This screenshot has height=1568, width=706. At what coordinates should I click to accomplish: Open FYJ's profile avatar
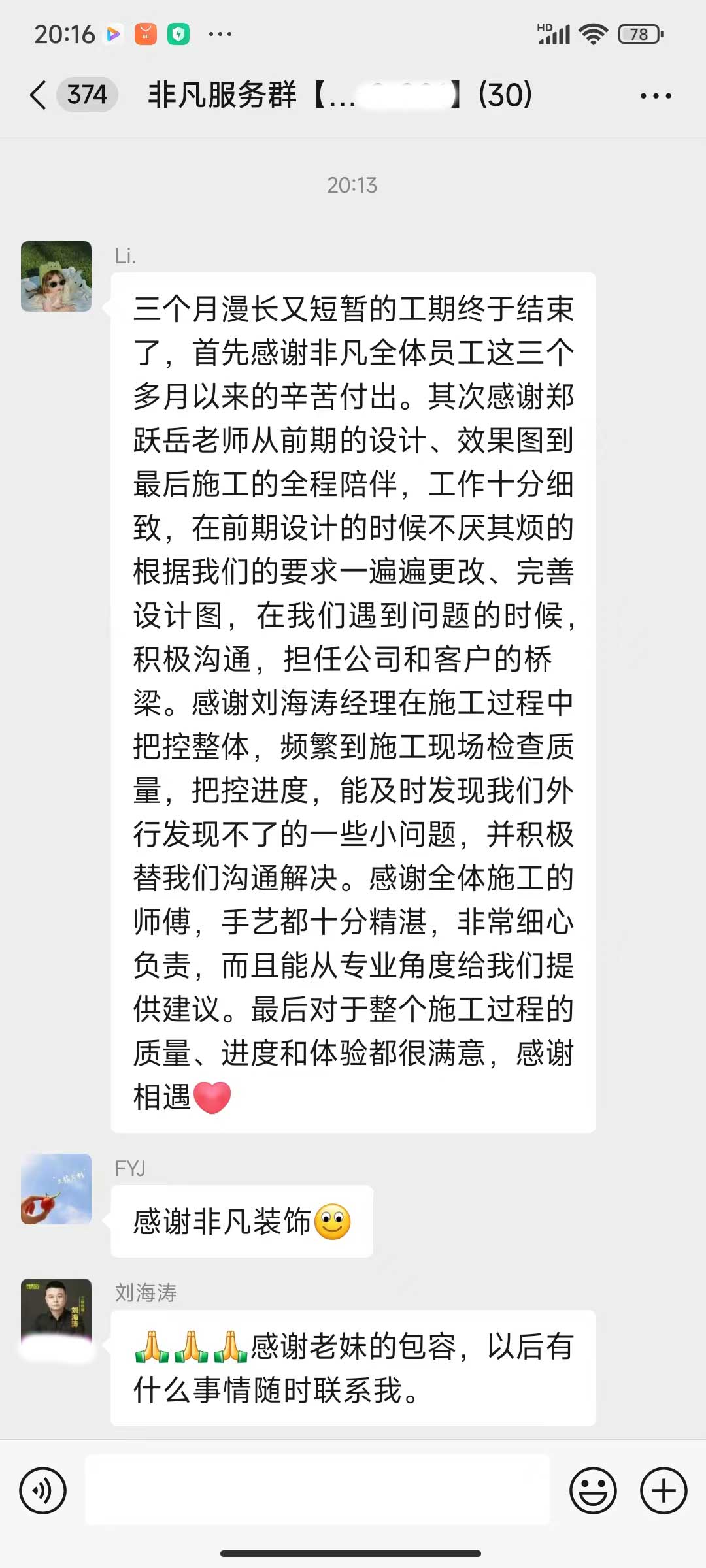(56, 1188)
